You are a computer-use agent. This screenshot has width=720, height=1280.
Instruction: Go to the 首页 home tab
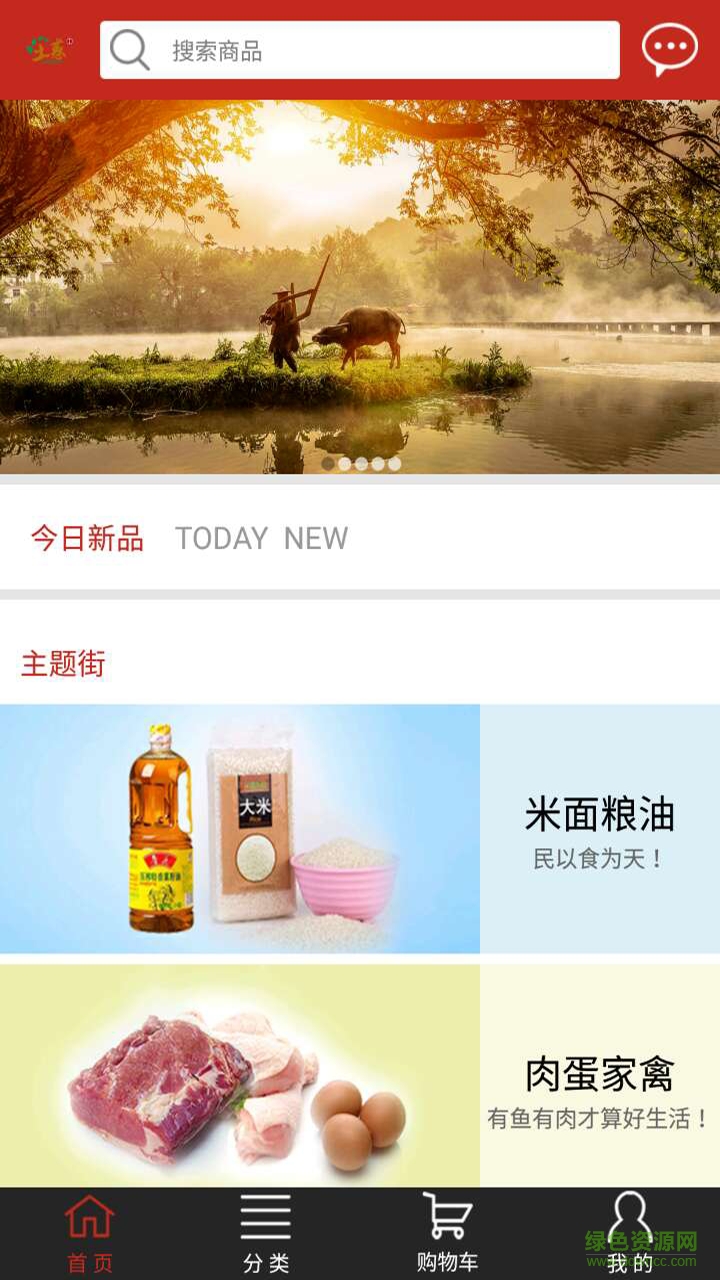(90, 1234)
